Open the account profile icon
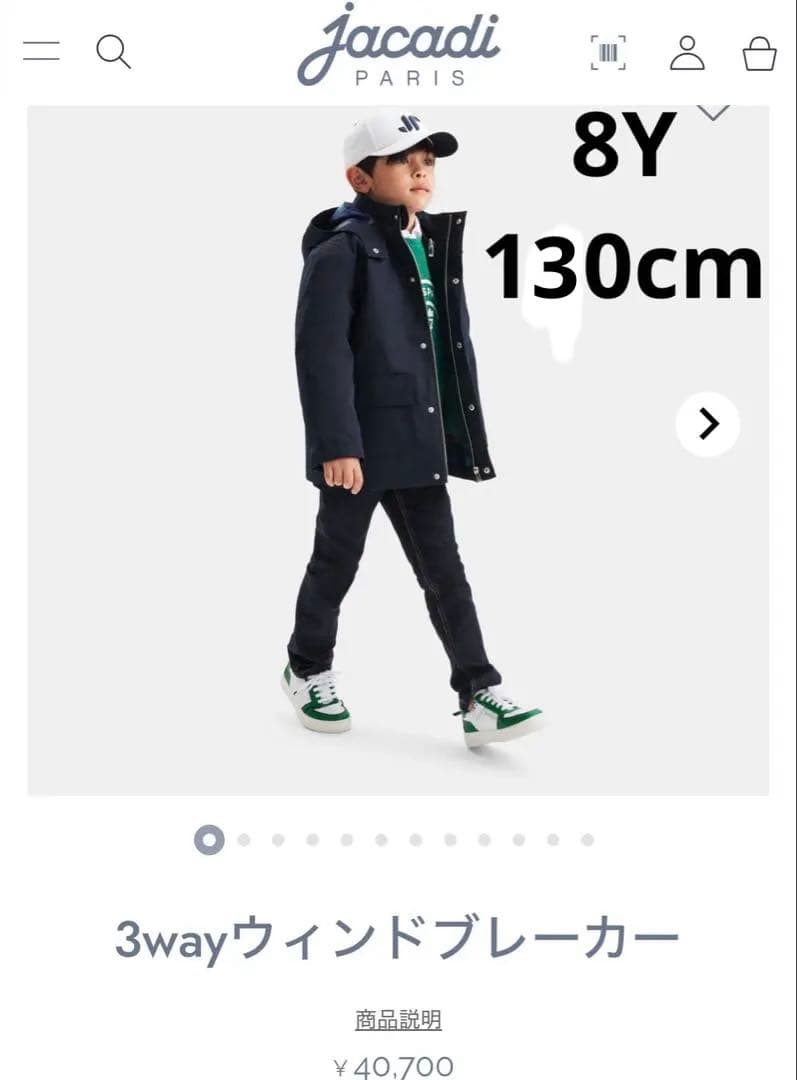 point(687,52)
